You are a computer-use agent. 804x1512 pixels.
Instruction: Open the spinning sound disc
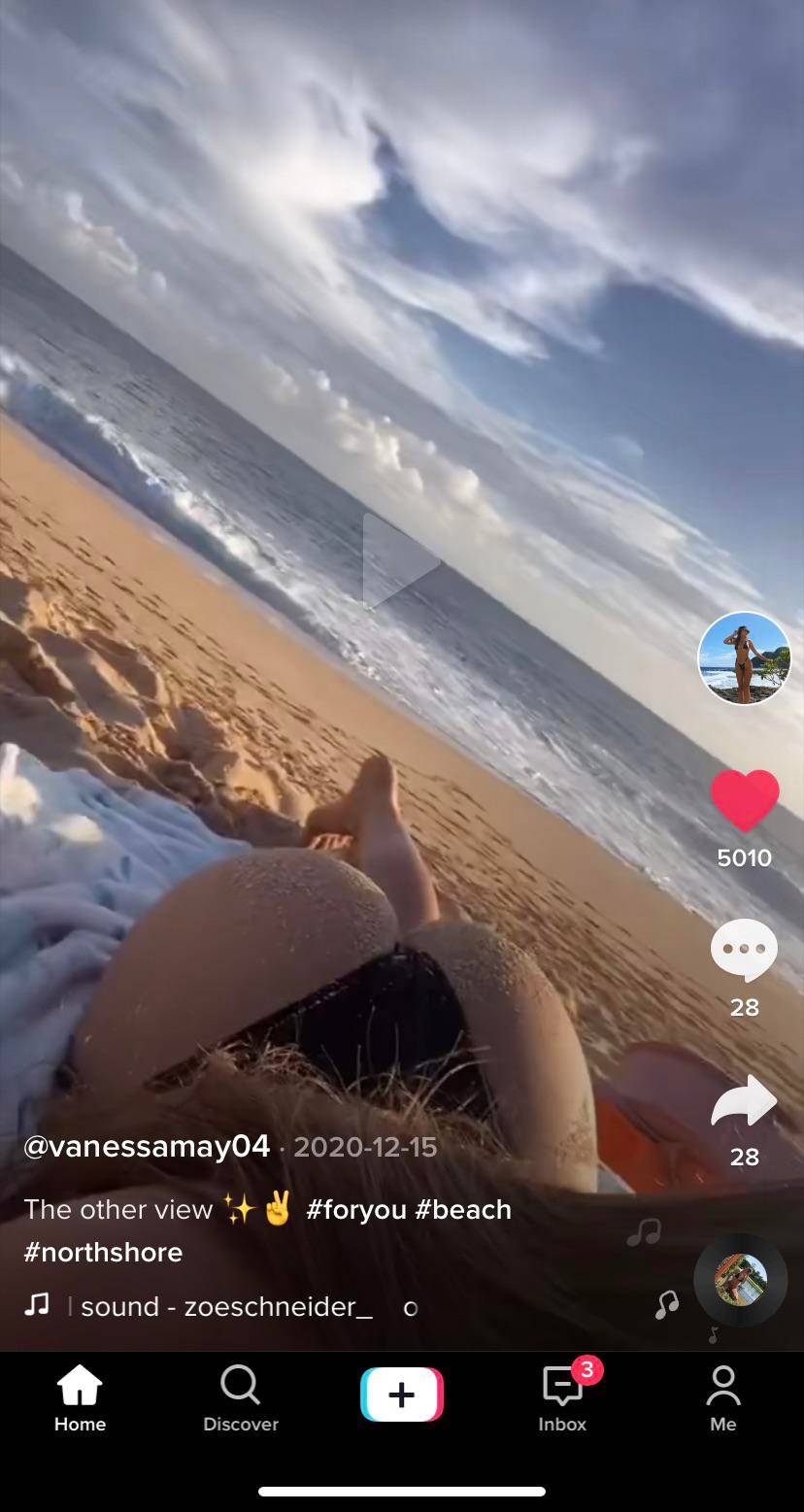click(741, 1280)
